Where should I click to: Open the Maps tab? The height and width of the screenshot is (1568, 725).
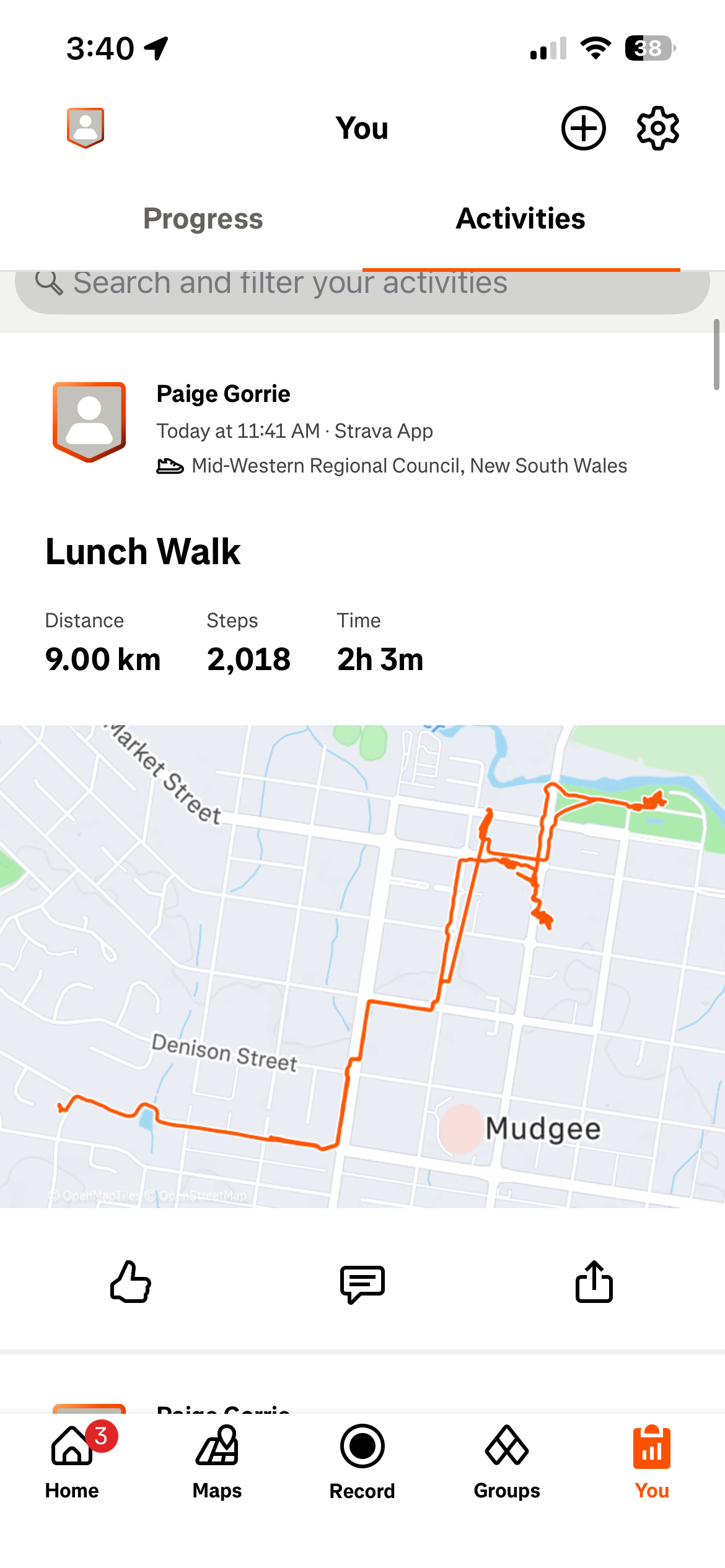pos(217,1461)
